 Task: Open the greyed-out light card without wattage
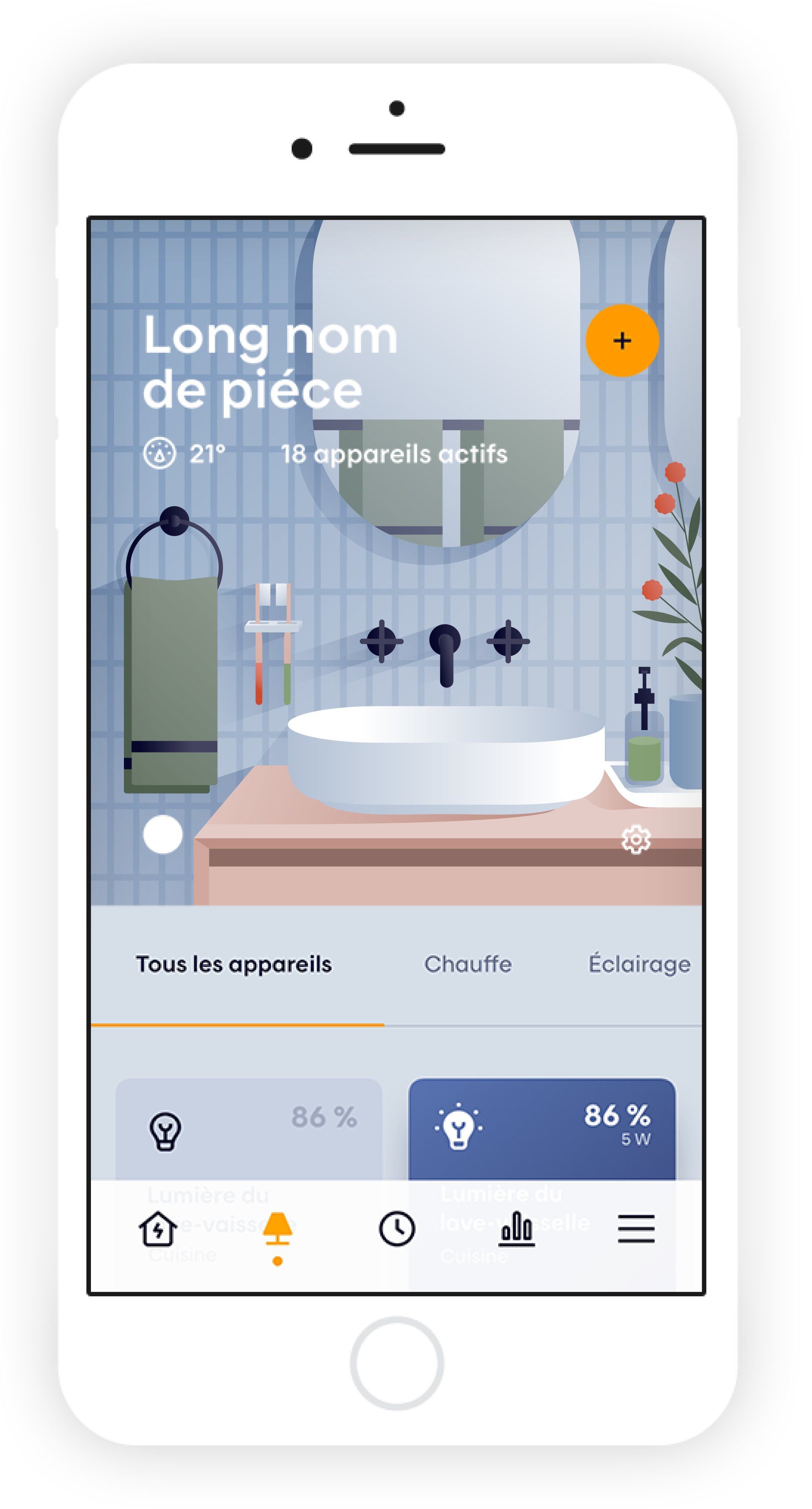[x=249, y=1128]
